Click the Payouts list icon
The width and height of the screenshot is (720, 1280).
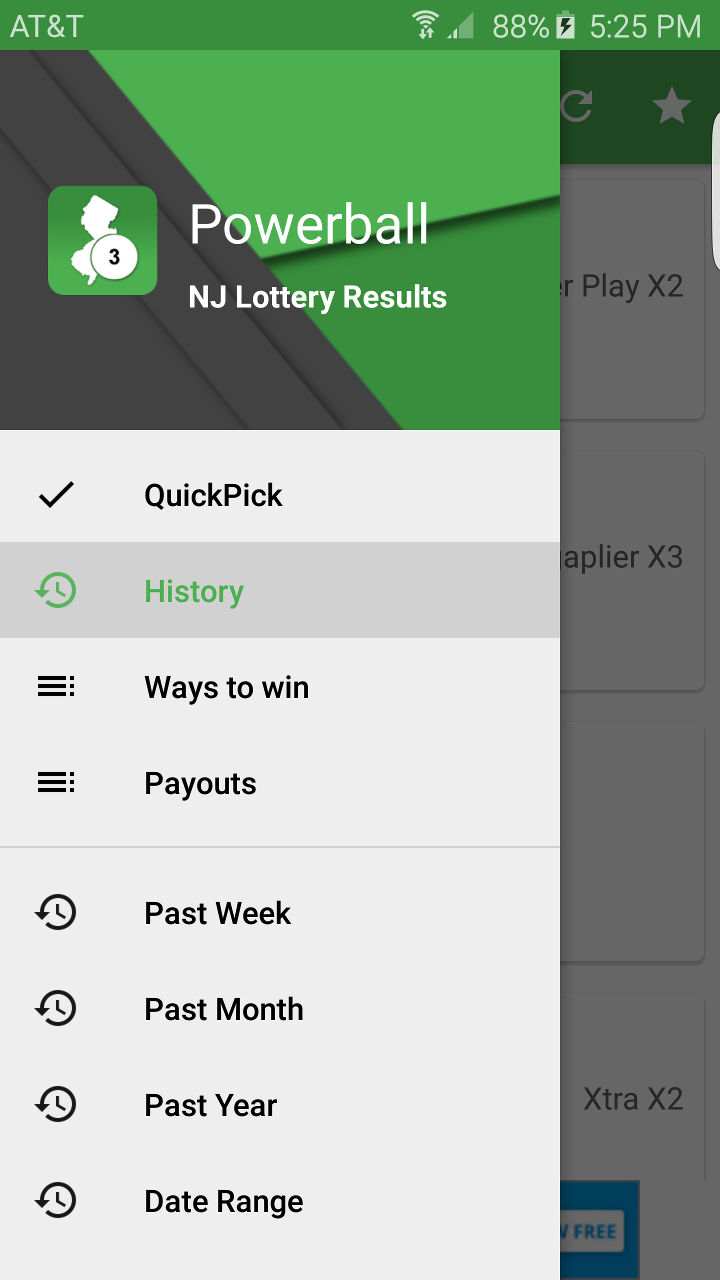click(x=57, y=782)
